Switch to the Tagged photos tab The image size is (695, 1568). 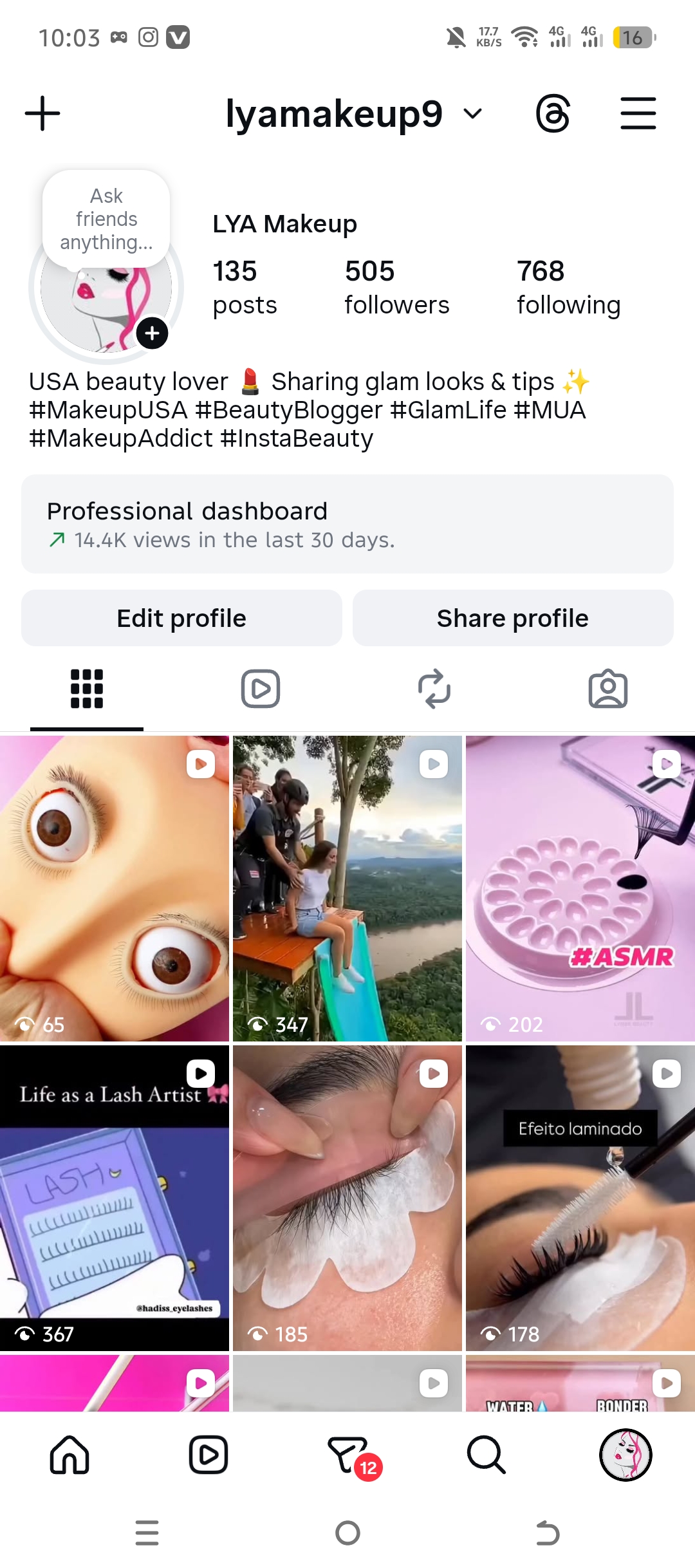(x=608, y=689)
